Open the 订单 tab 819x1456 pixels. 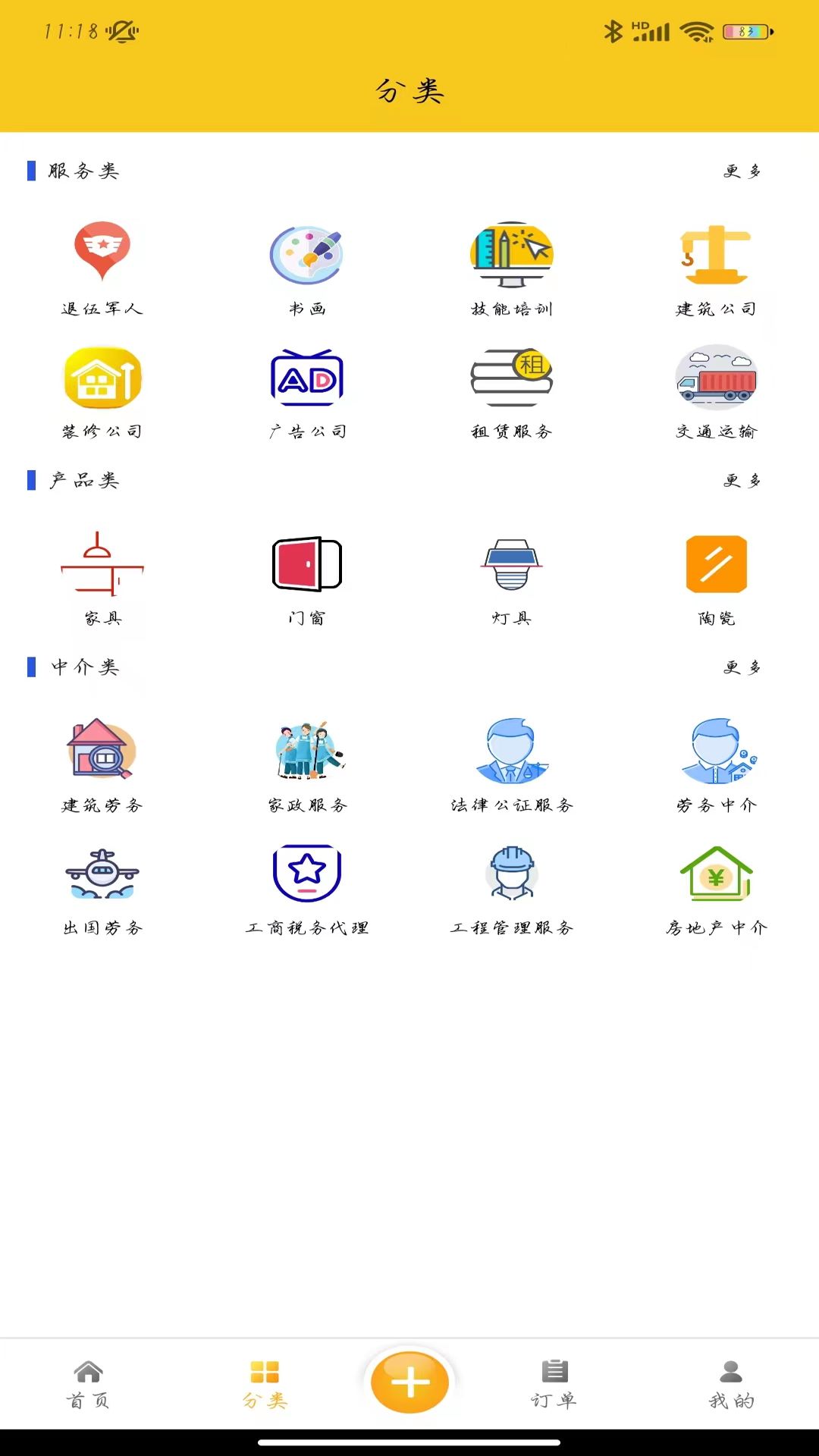[x=554, y=1384]
